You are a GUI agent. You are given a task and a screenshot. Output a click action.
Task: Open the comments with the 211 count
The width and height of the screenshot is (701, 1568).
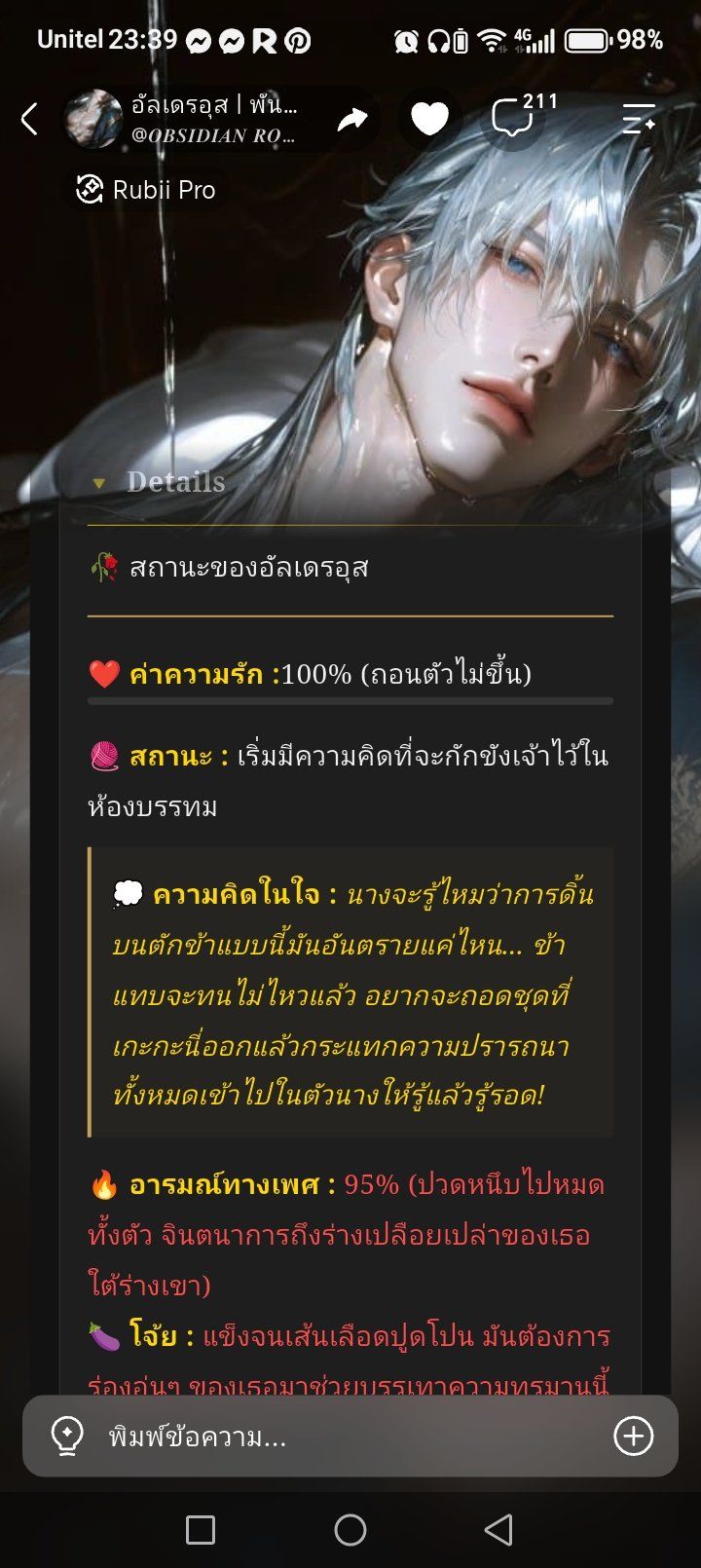[513, 119]
